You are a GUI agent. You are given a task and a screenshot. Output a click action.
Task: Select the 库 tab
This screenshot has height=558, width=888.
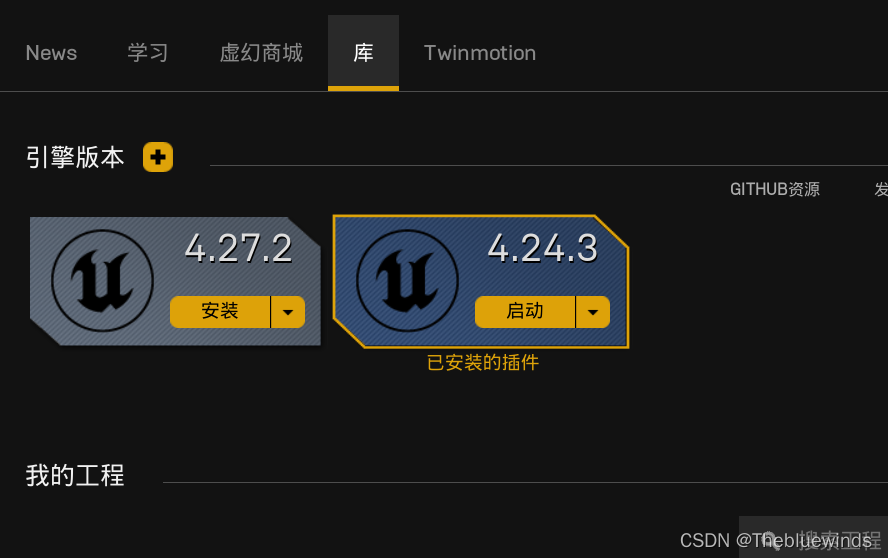363,53
